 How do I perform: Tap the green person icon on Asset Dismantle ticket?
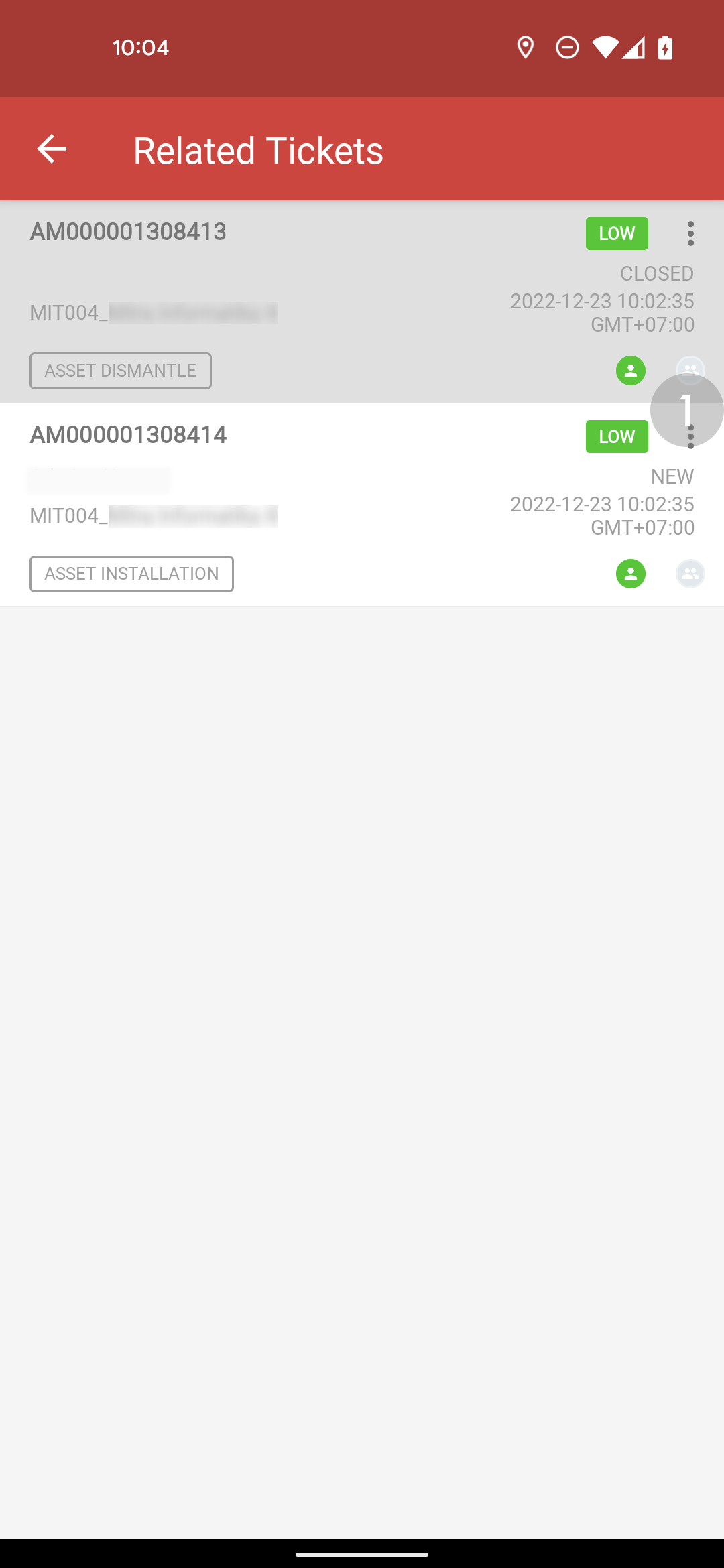click(x=631, y=371)
